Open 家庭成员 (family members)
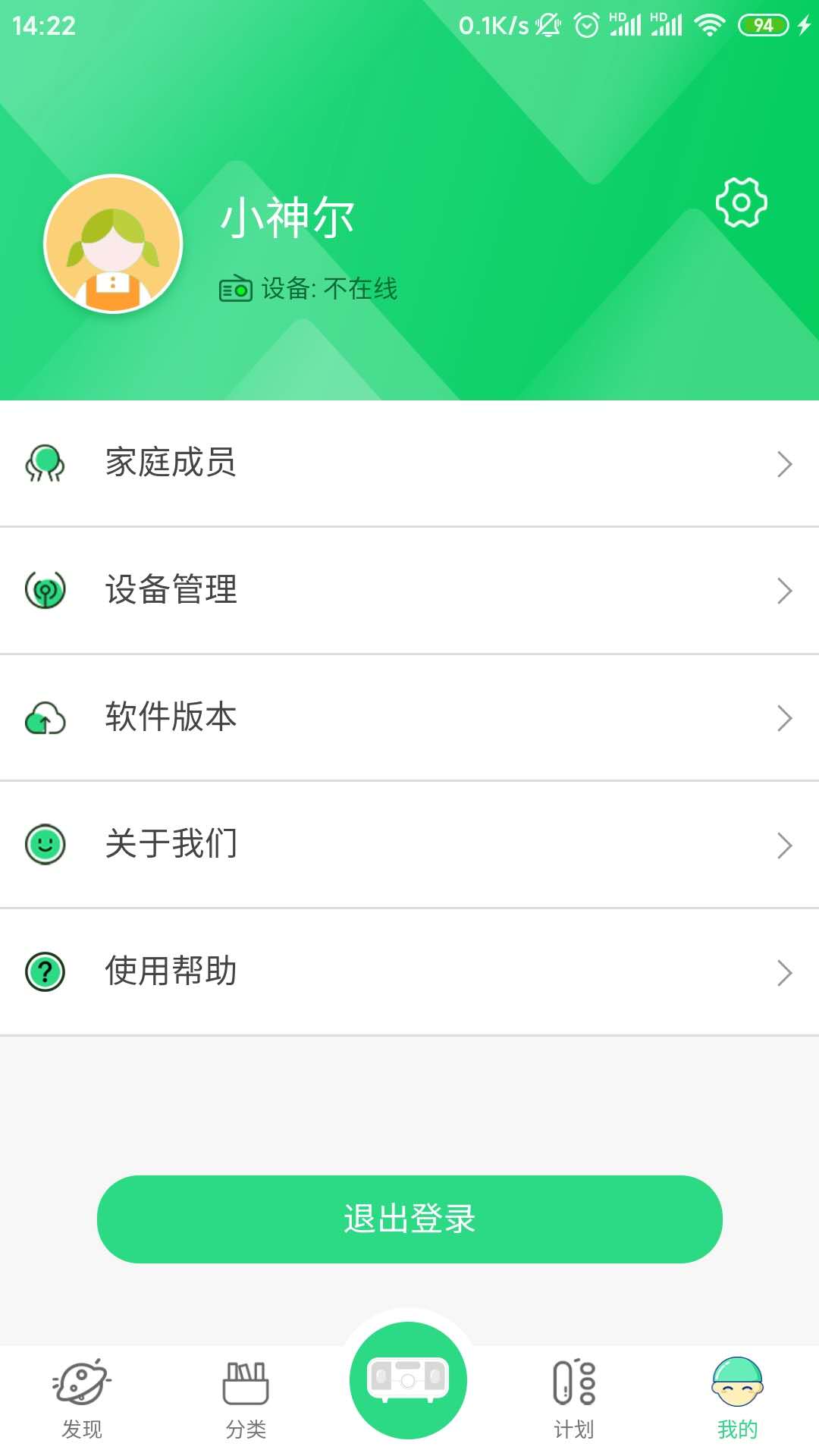The image size is (819, 1456). [x=409, y=463]
